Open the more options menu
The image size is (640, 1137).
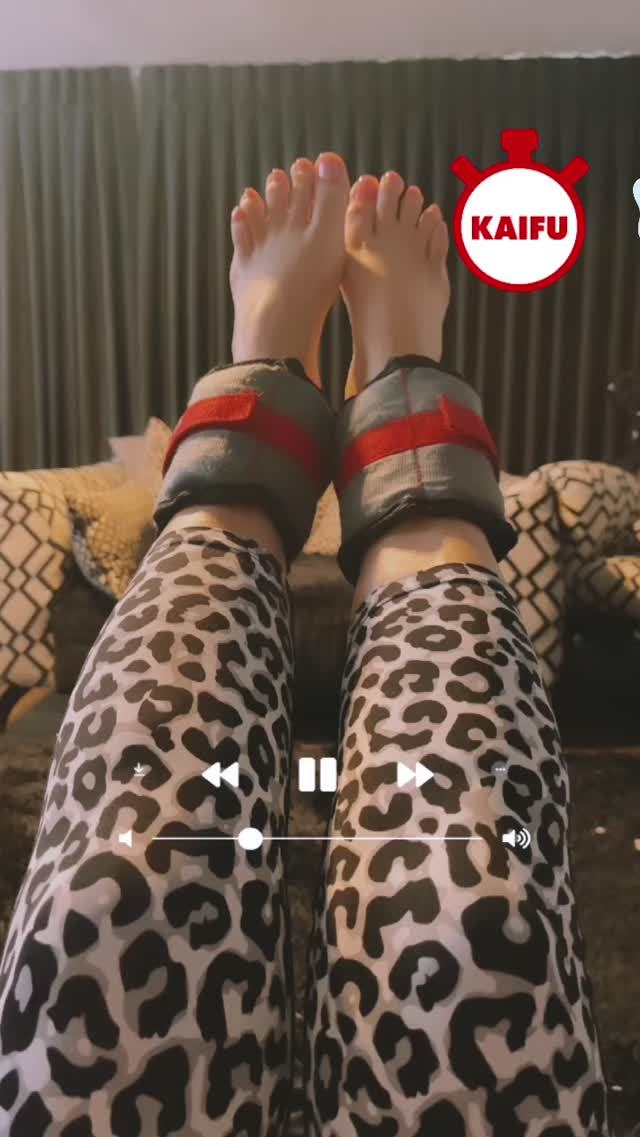[x=499, y=769]
